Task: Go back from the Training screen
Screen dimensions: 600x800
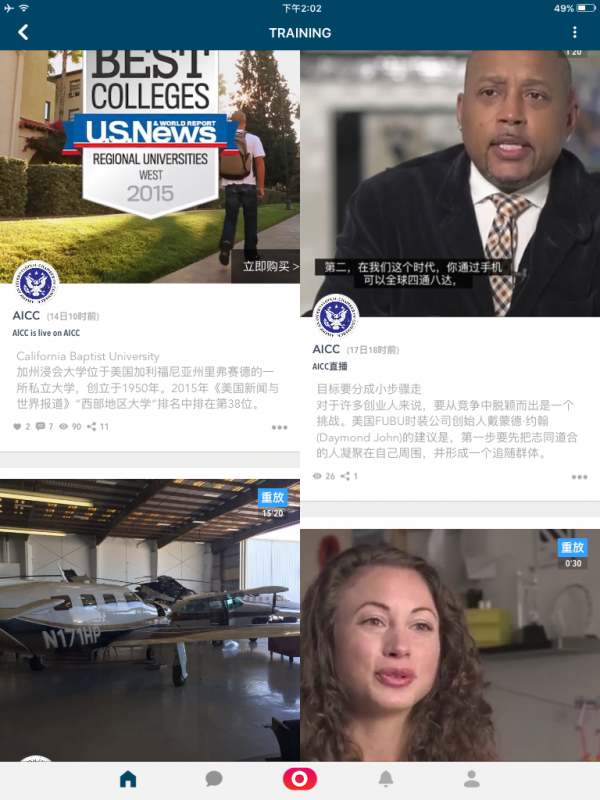Action: coord(23,33)
